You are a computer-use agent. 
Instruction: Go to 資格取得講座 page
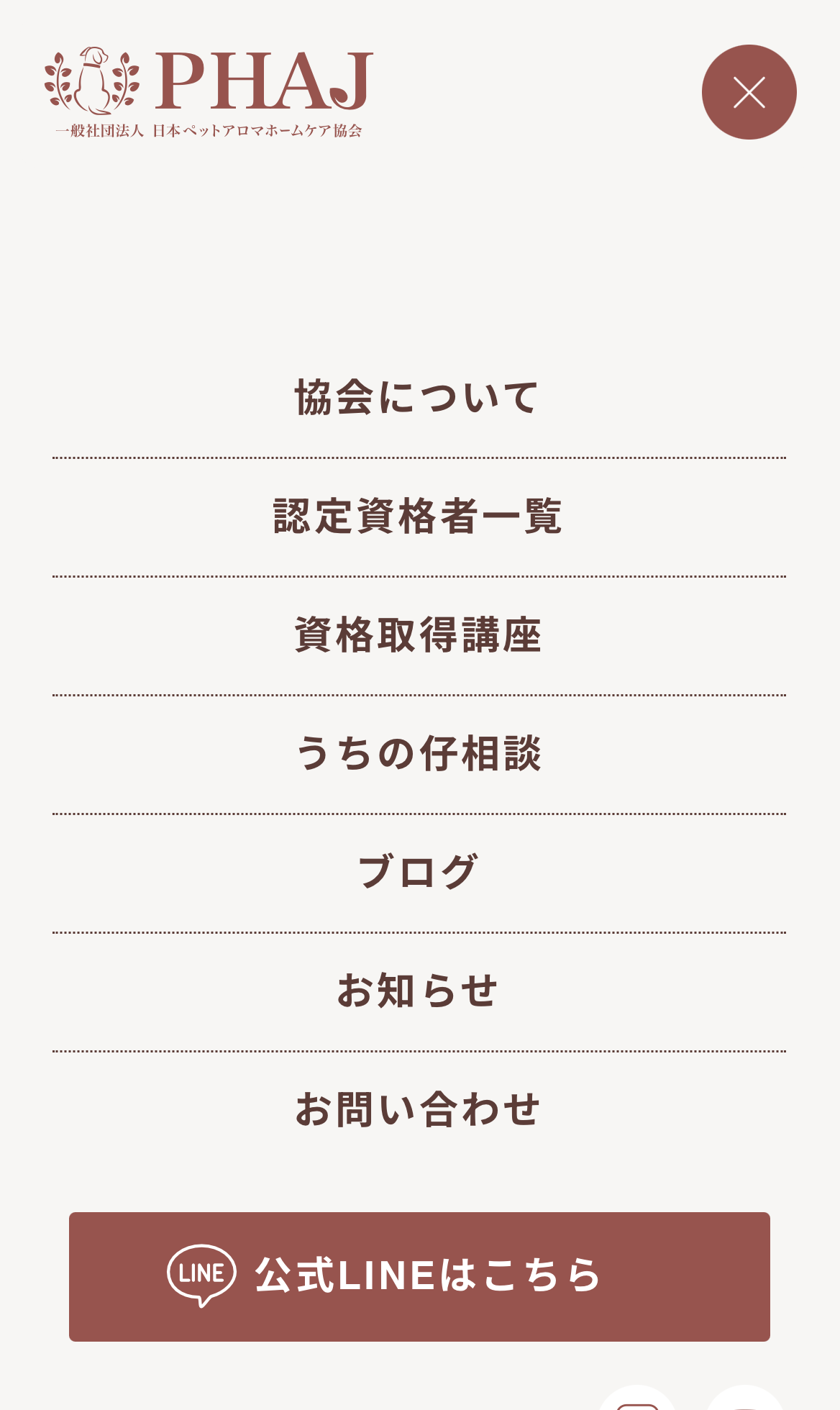[419, 635]
